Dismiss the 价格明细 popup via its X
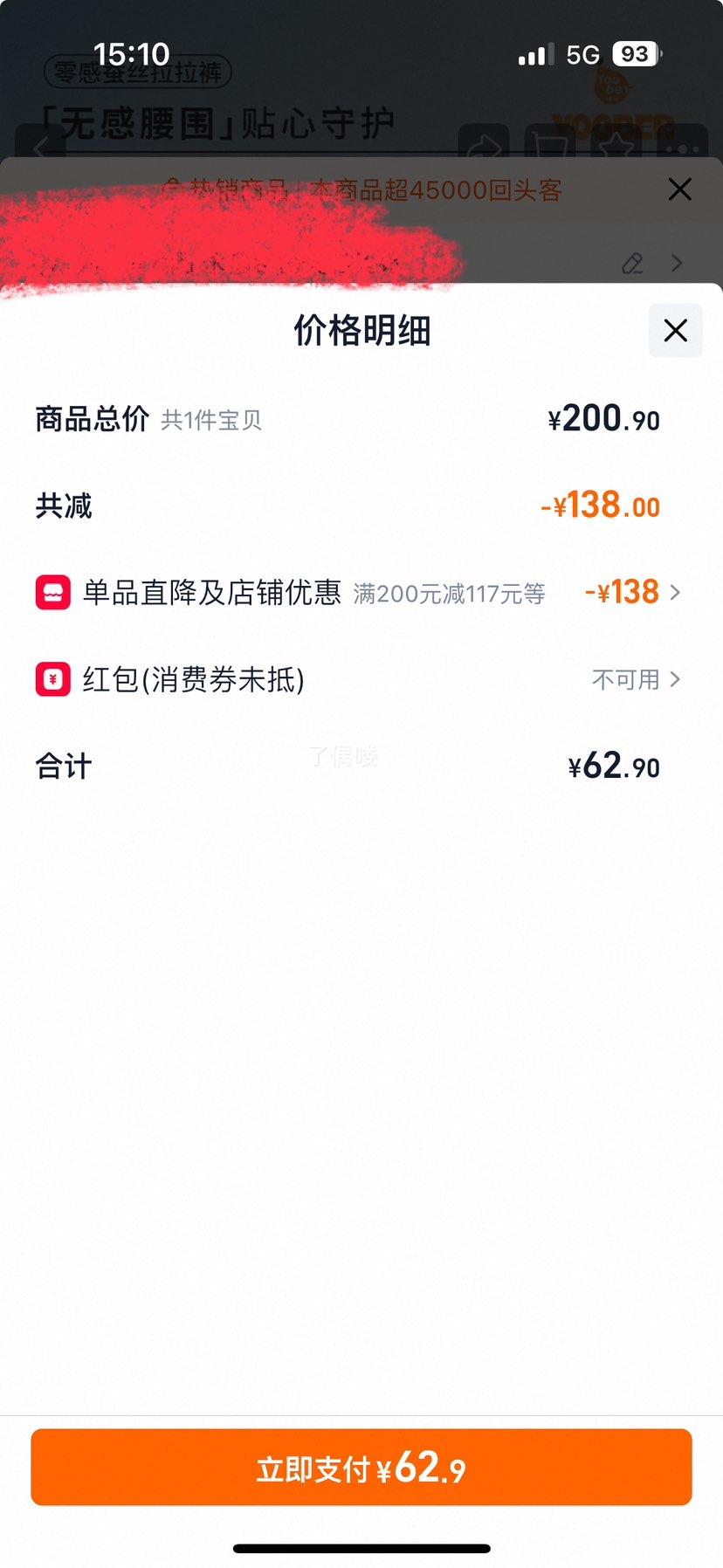The image size is (723, 1568). [x=674, y=331]
